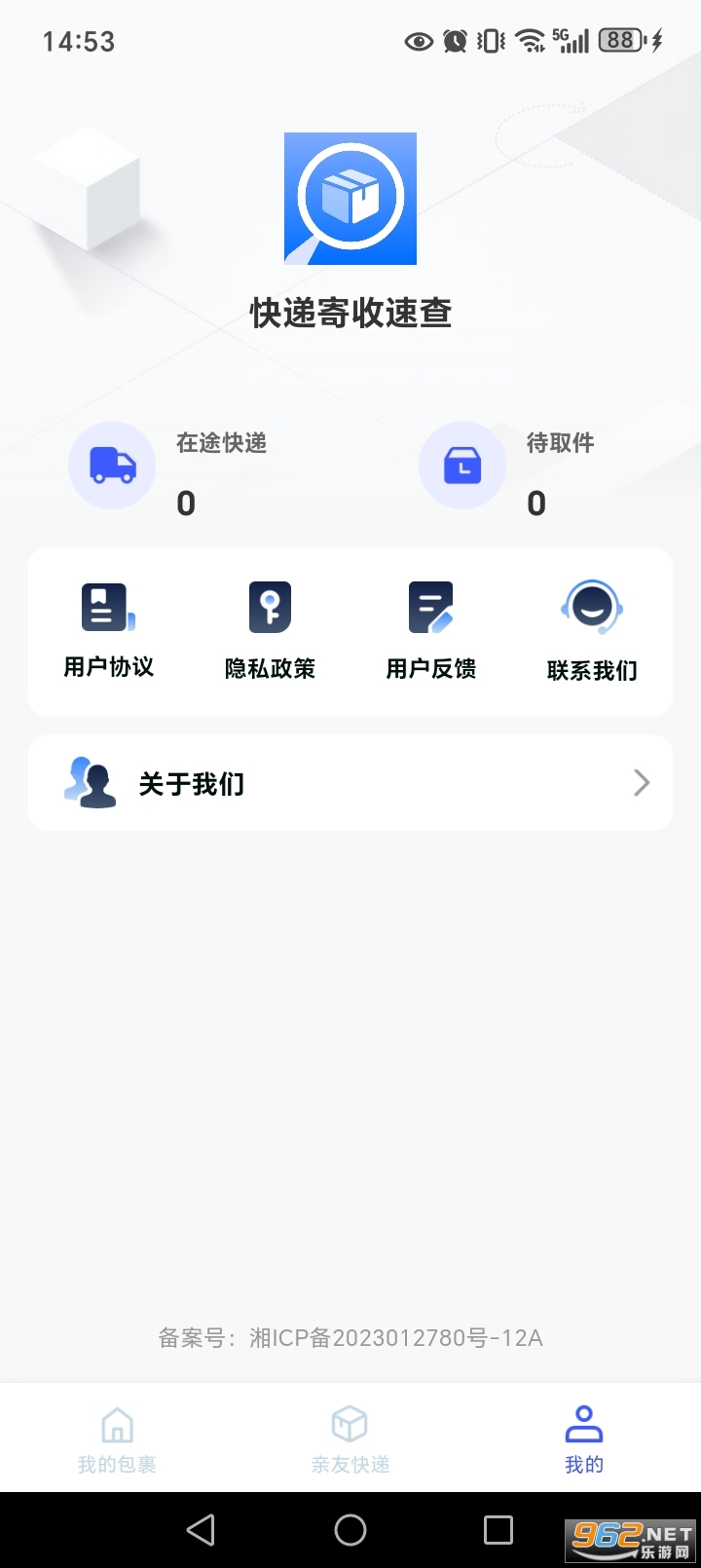Open the 用户协议 user agreement icon
This screenshot has width=701, height=1568.
pyautogui.click(x=107, y=606)
